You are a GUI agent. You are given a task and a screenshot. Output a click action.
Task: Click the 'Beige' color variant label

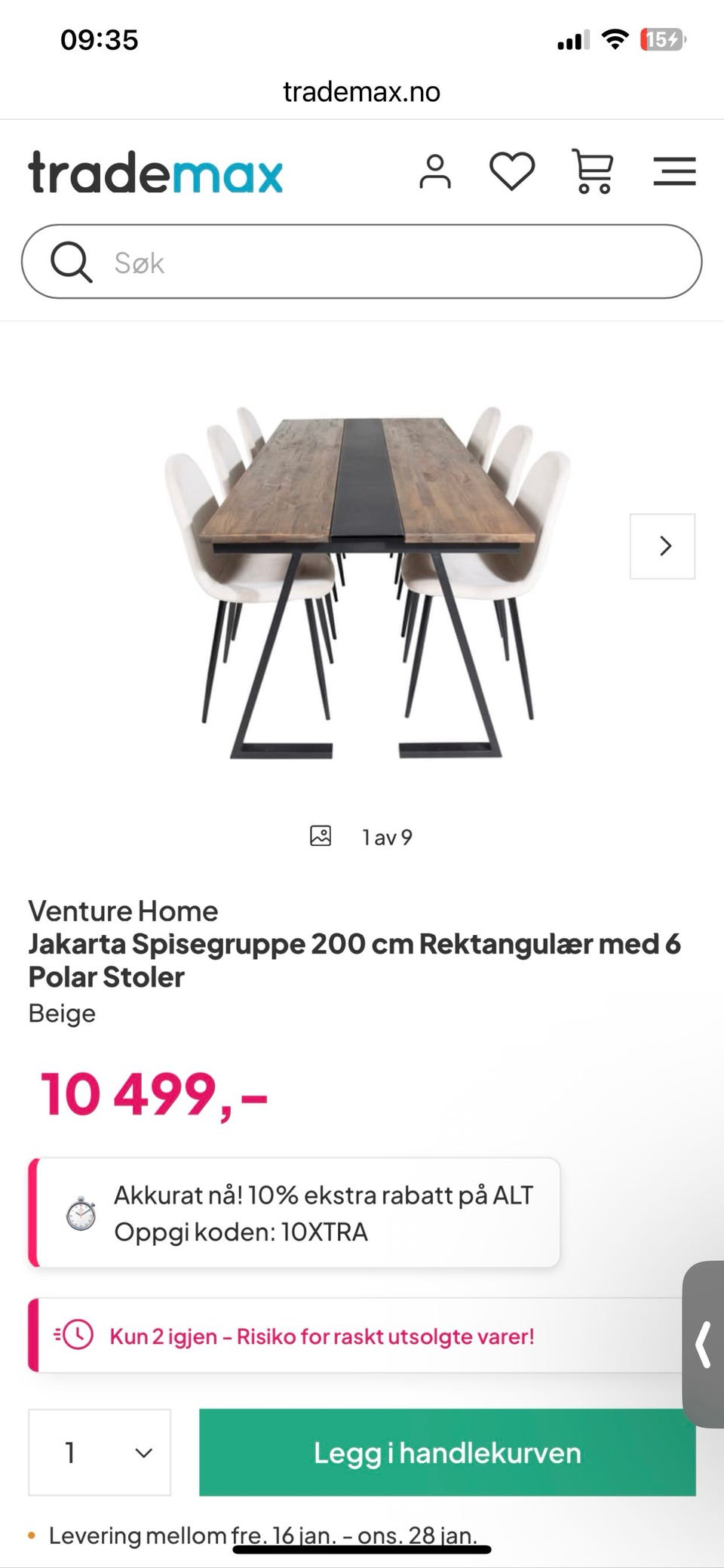click(x=63, y=1013)
